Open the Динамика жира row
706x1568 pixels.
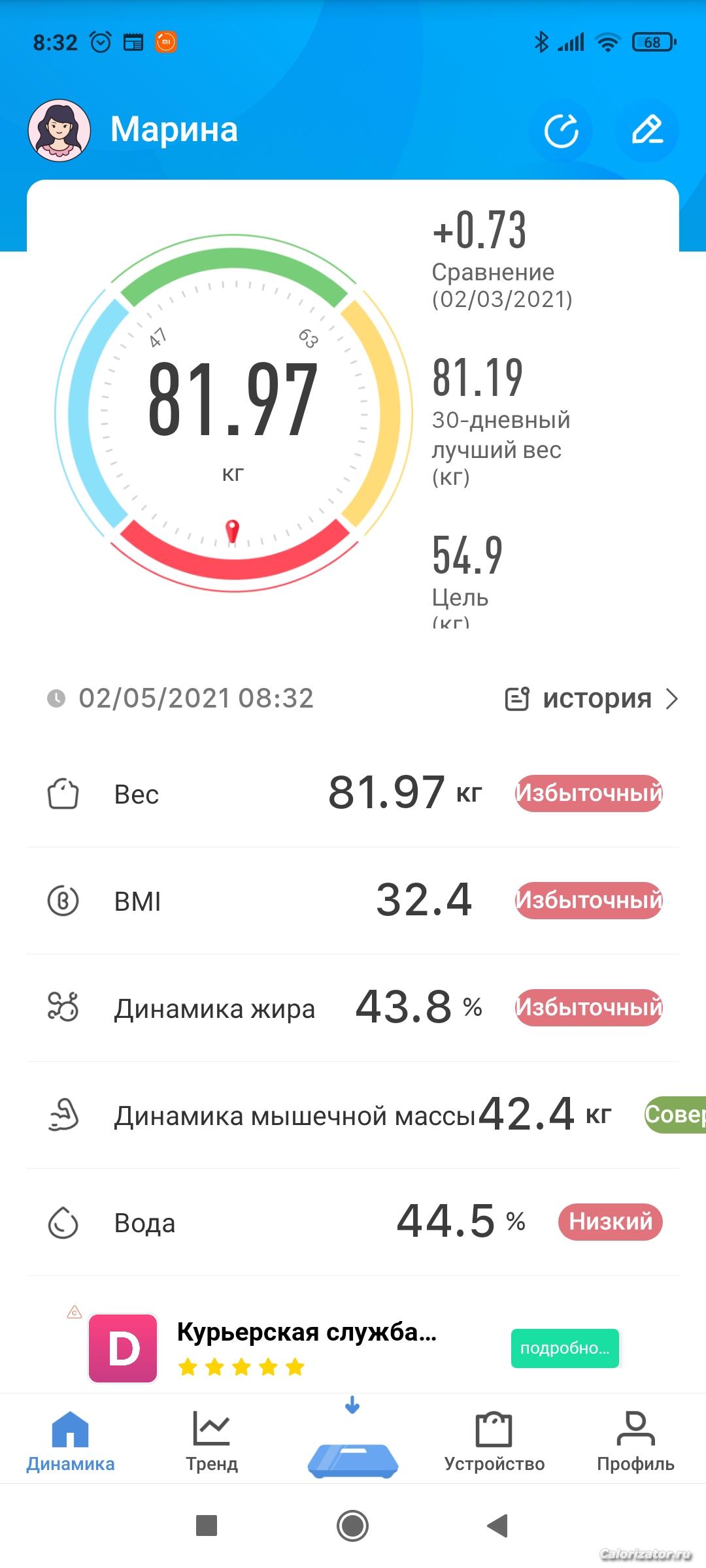click(x=353, y=1008)
